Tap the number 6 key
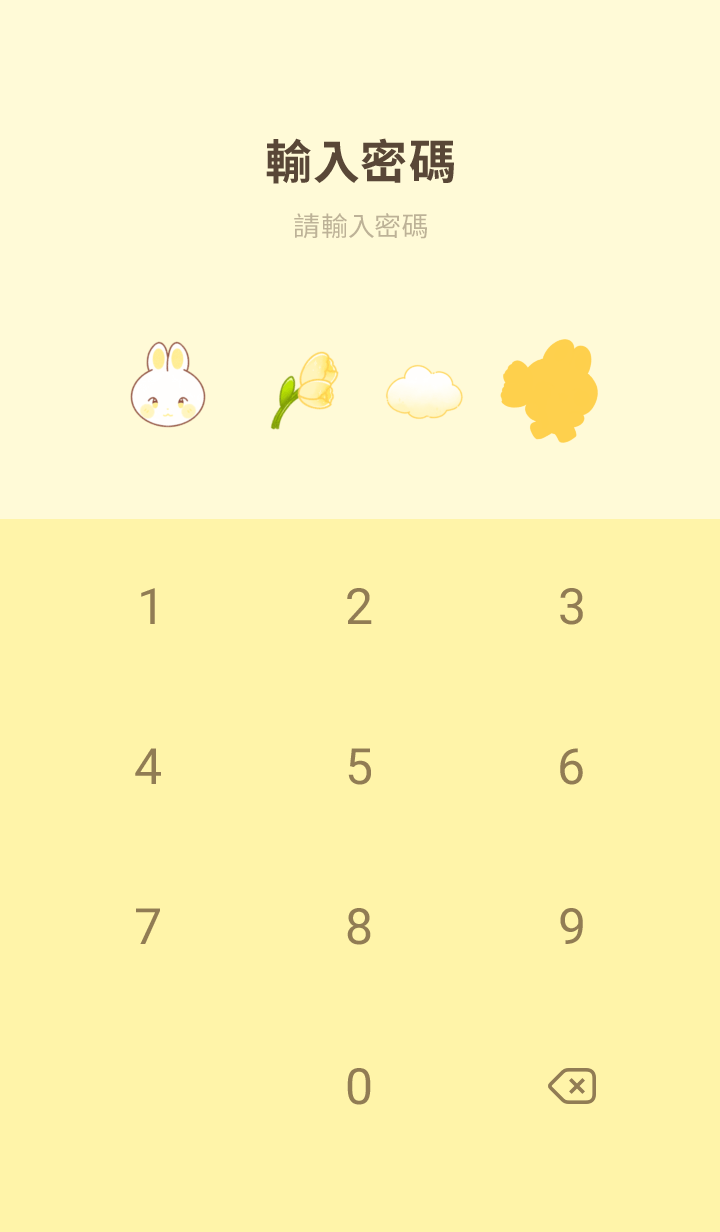 coord(571,767)
